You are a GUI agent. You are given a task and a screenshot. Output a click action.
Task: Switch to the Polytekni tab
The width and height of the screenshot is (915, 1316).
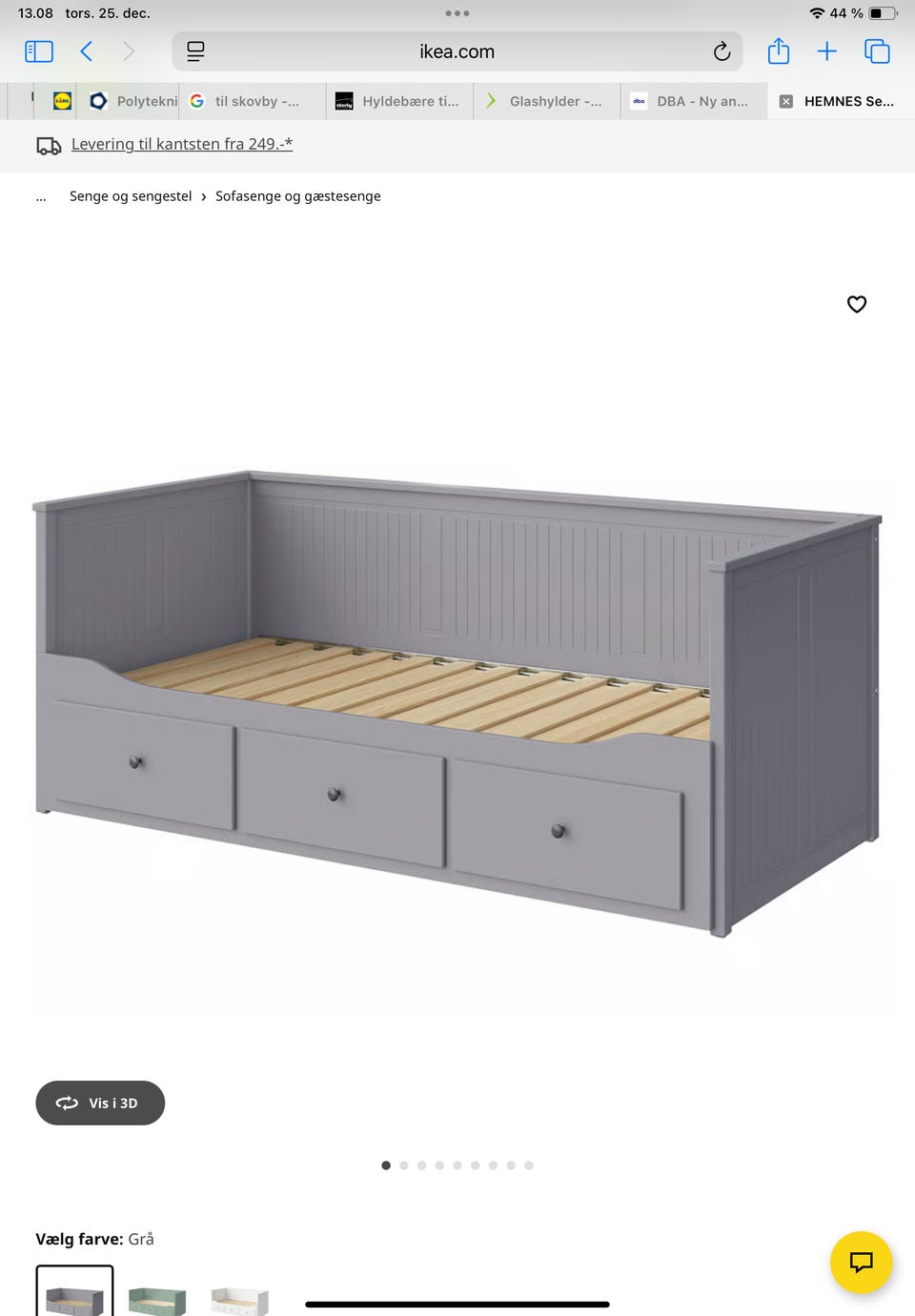pyautogui.click(x=133, y=101)
